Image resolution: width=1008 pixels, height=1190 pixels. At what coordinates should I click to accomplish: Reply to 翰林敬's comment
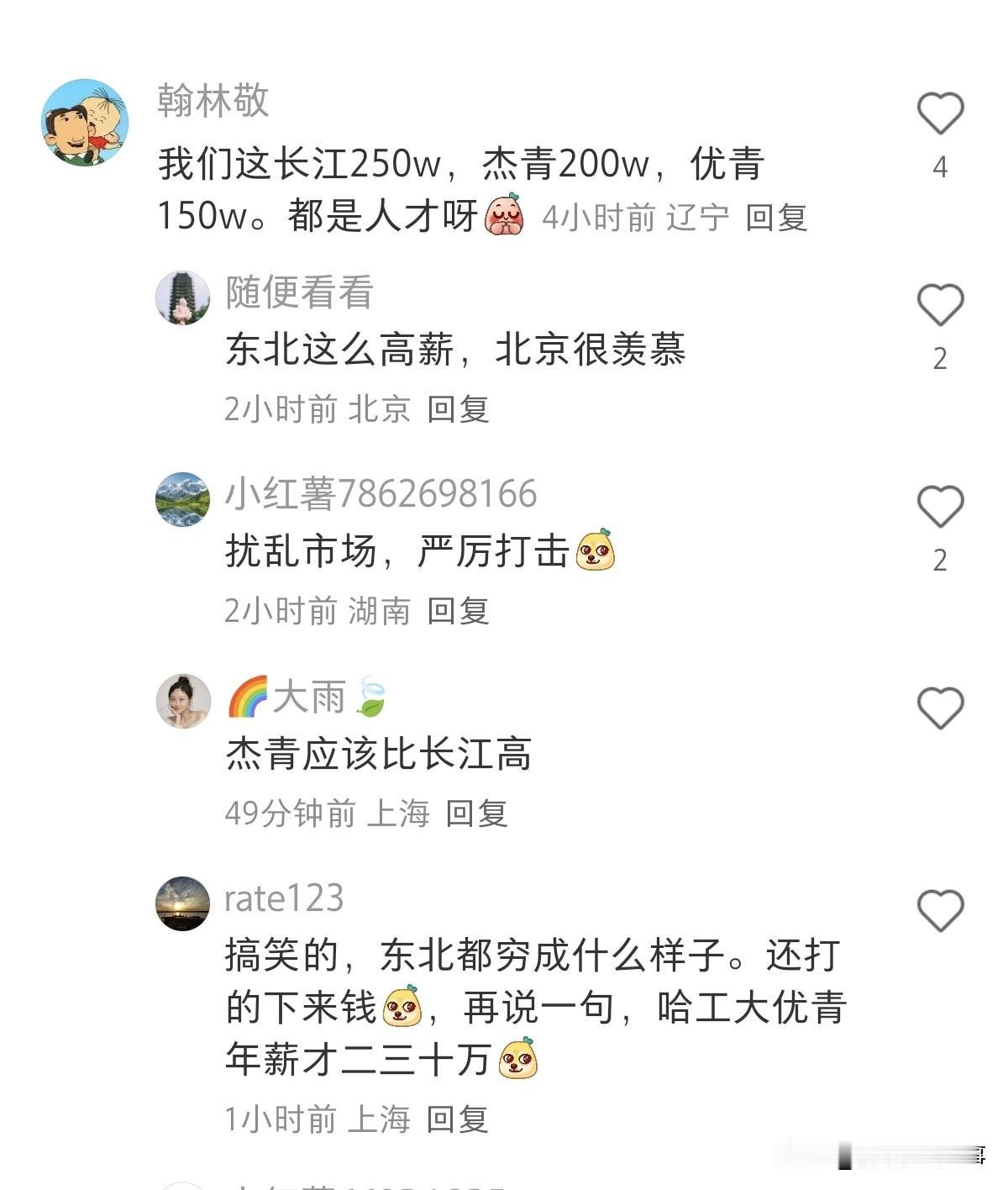[x=776, y=218]
